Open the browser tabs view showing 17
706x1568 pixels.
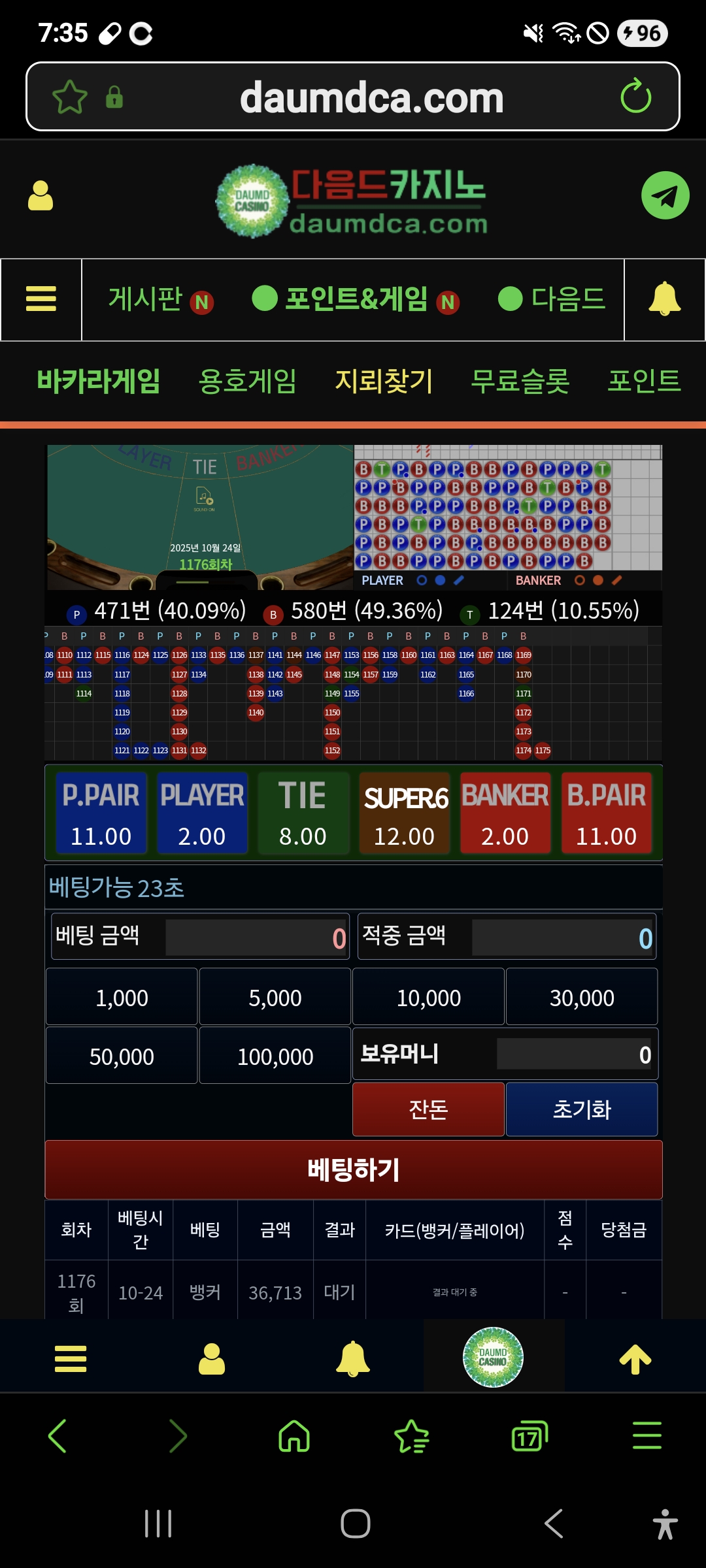529,1436
